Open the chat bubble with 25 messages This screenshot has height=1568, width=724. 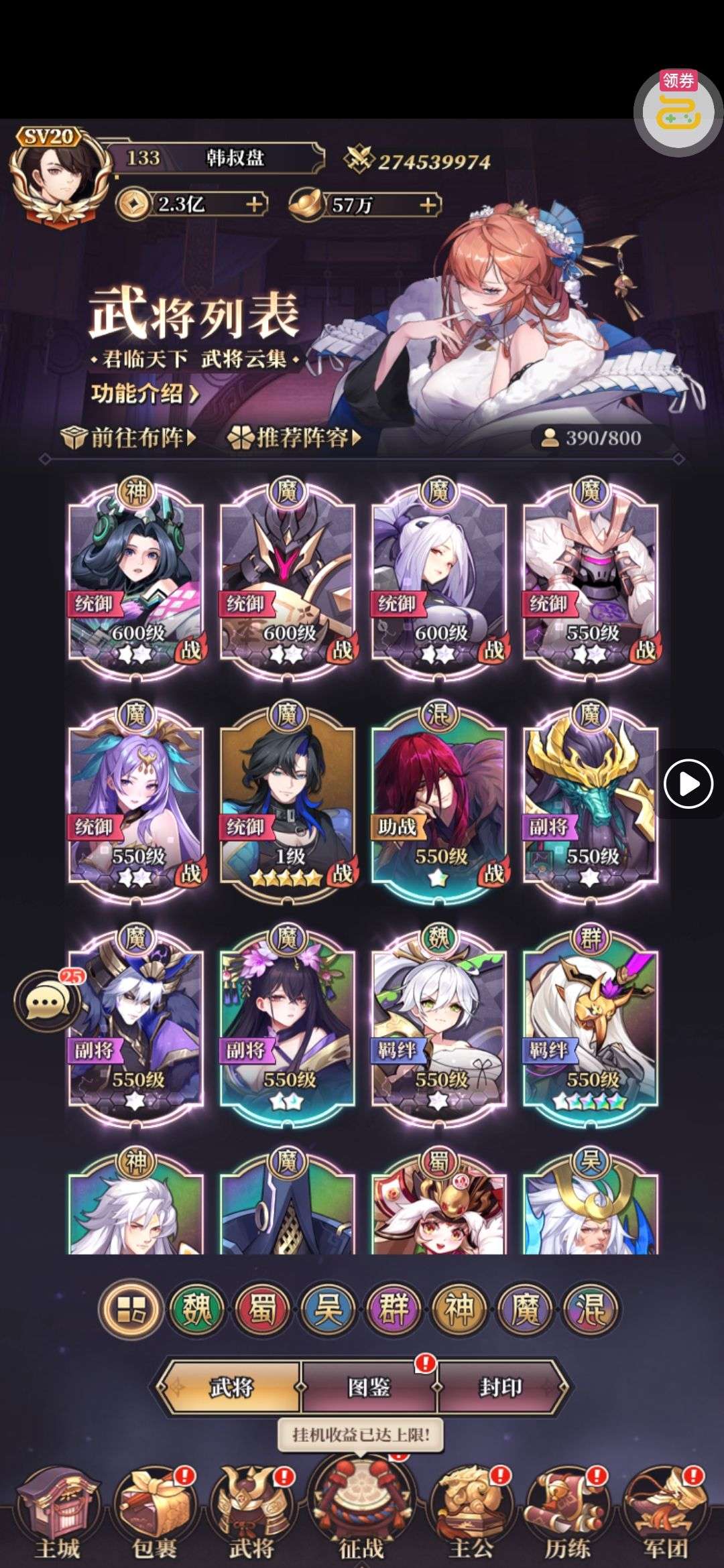point(47,1002)
